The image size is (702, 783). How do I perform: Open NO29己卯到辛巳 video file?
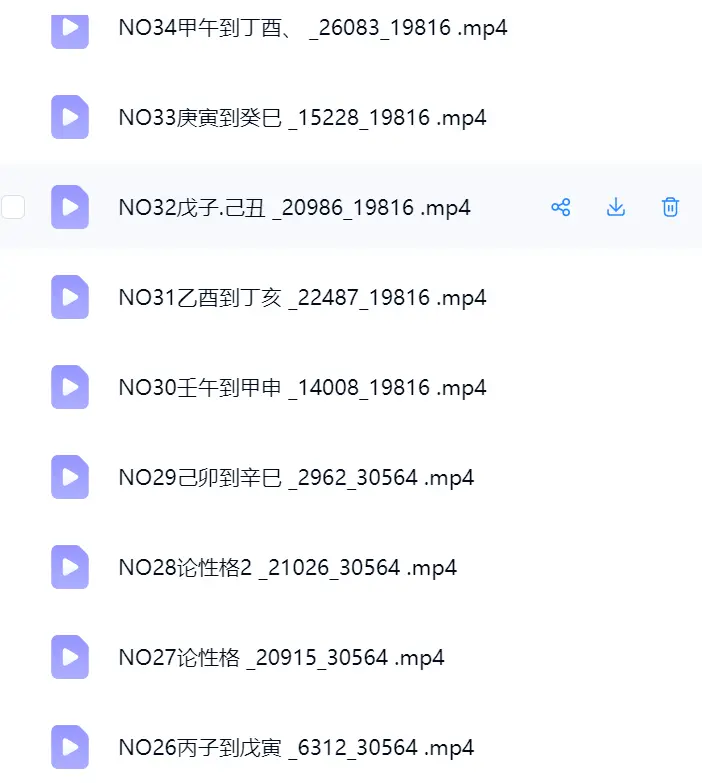(x=296, y=477)
